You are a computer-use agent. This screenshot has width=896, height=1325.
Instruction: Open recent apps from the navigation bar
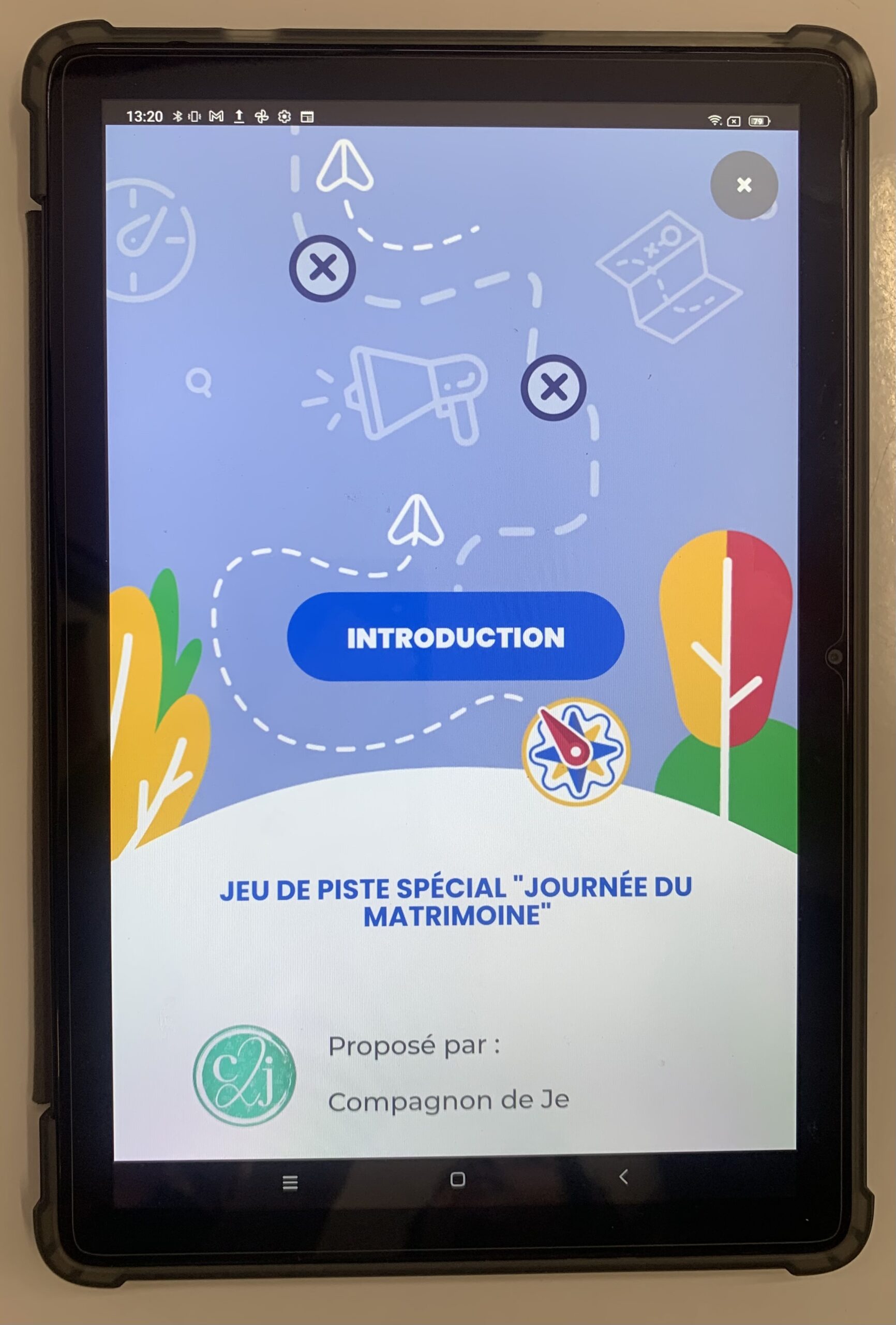click(290, 1182)
